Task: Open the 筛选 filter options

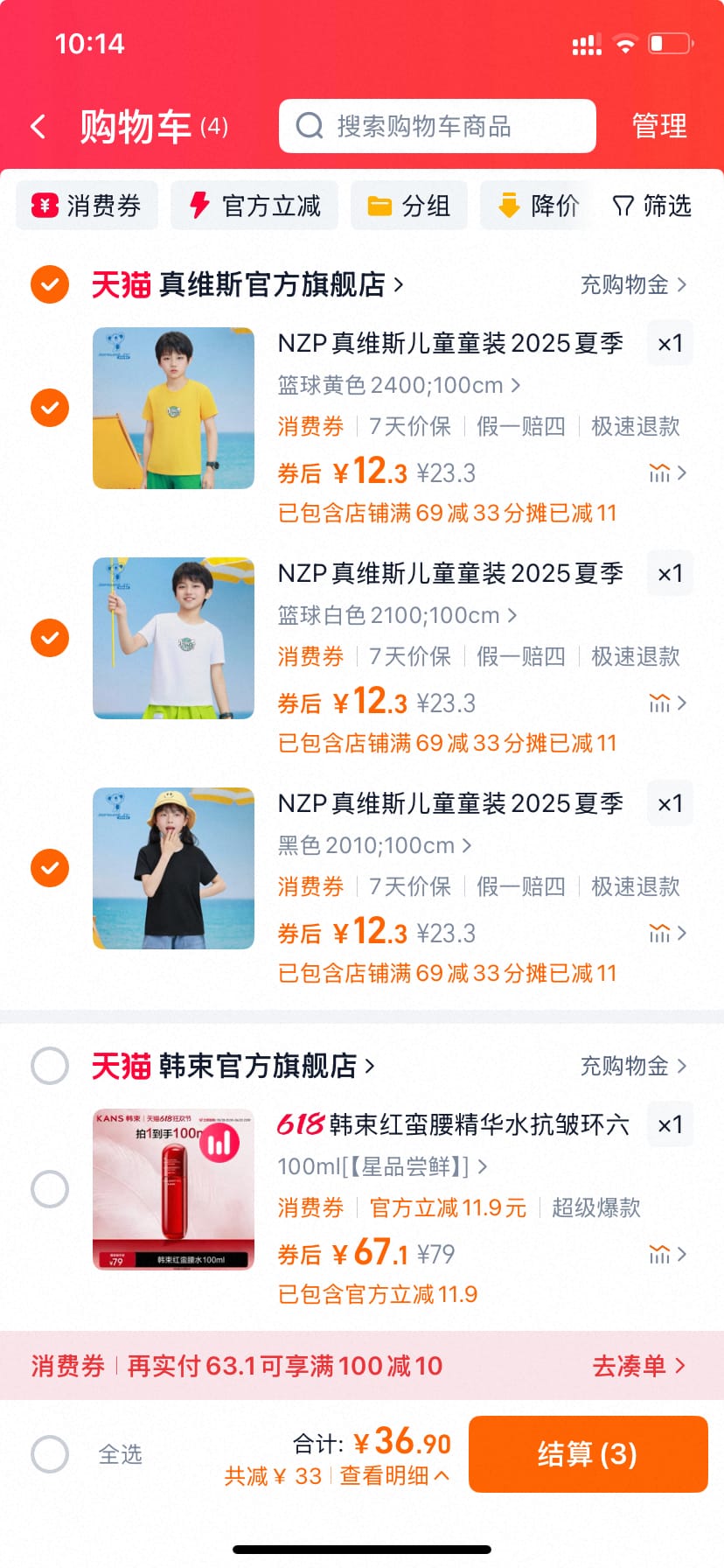Action: coord(652,206)
